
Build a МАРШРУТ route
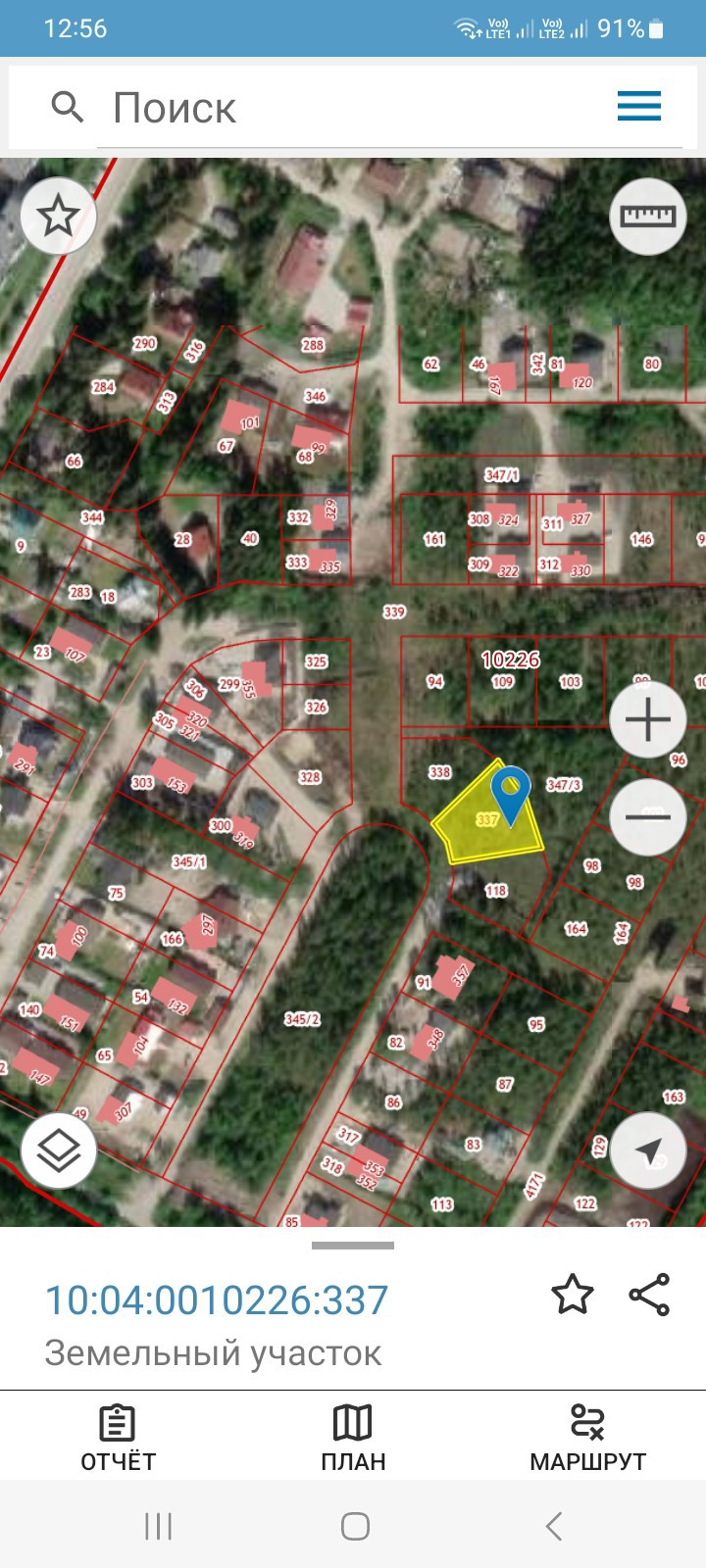click(x=587, y=1436)
